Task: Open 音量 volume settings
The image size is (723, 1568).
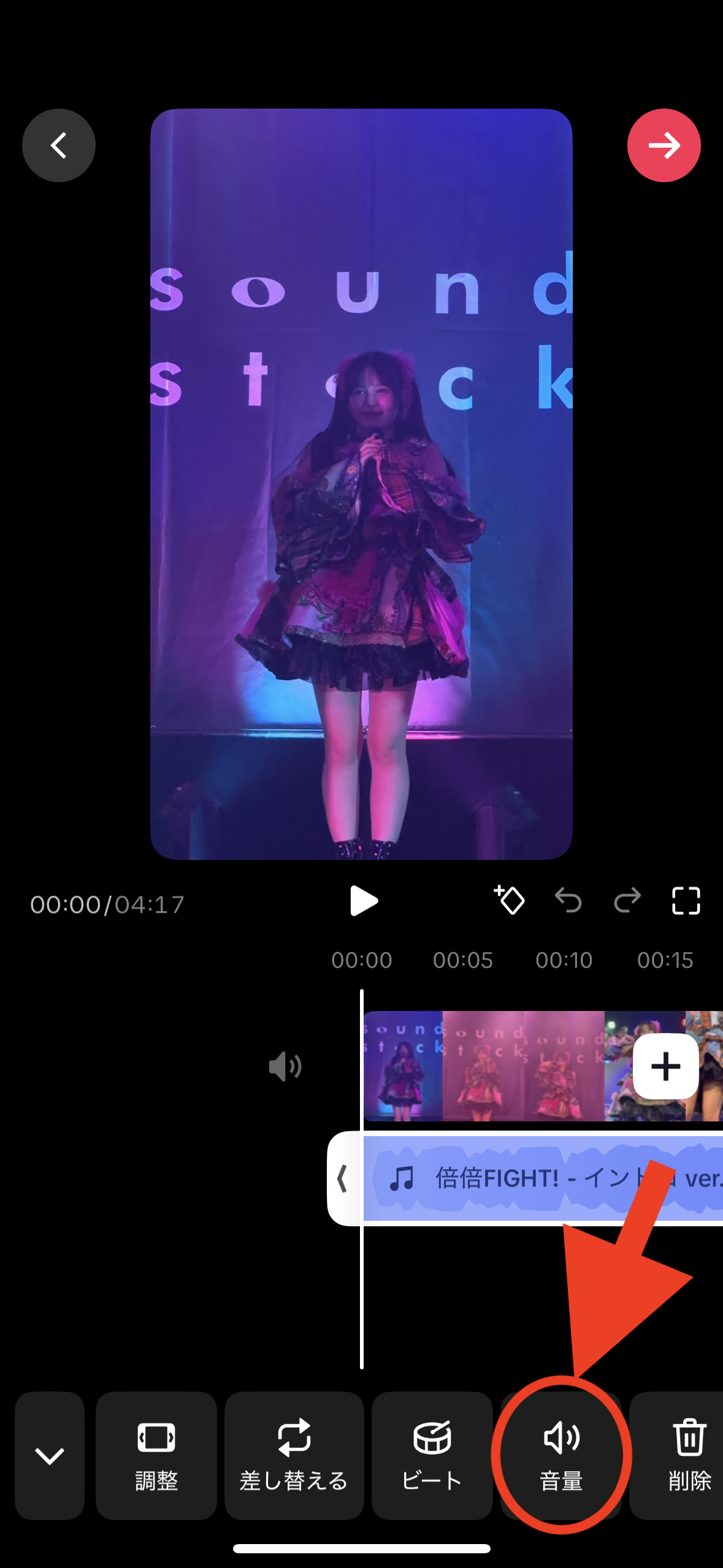Action: pos(560,1455)
